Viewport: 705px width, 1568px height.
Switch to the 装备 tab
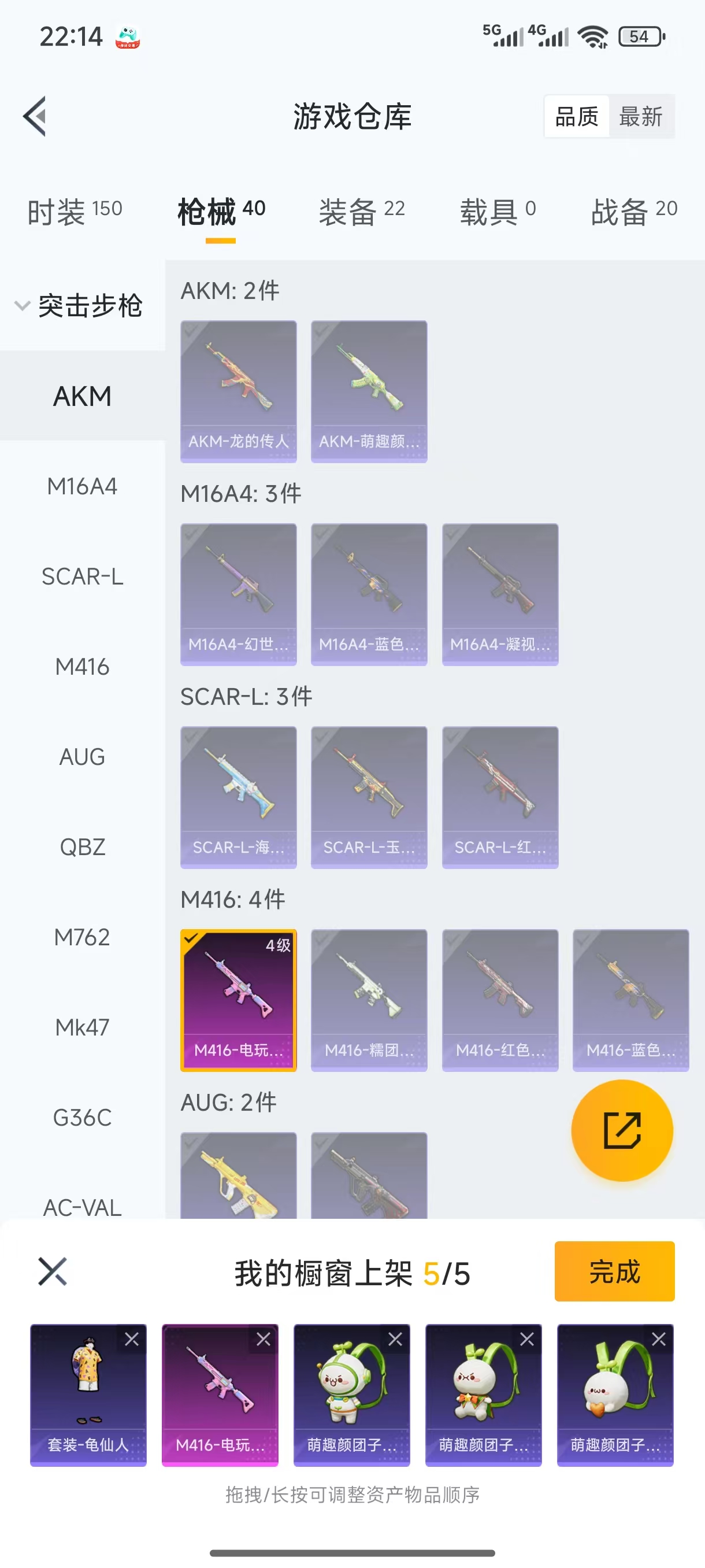click(362, 211)
